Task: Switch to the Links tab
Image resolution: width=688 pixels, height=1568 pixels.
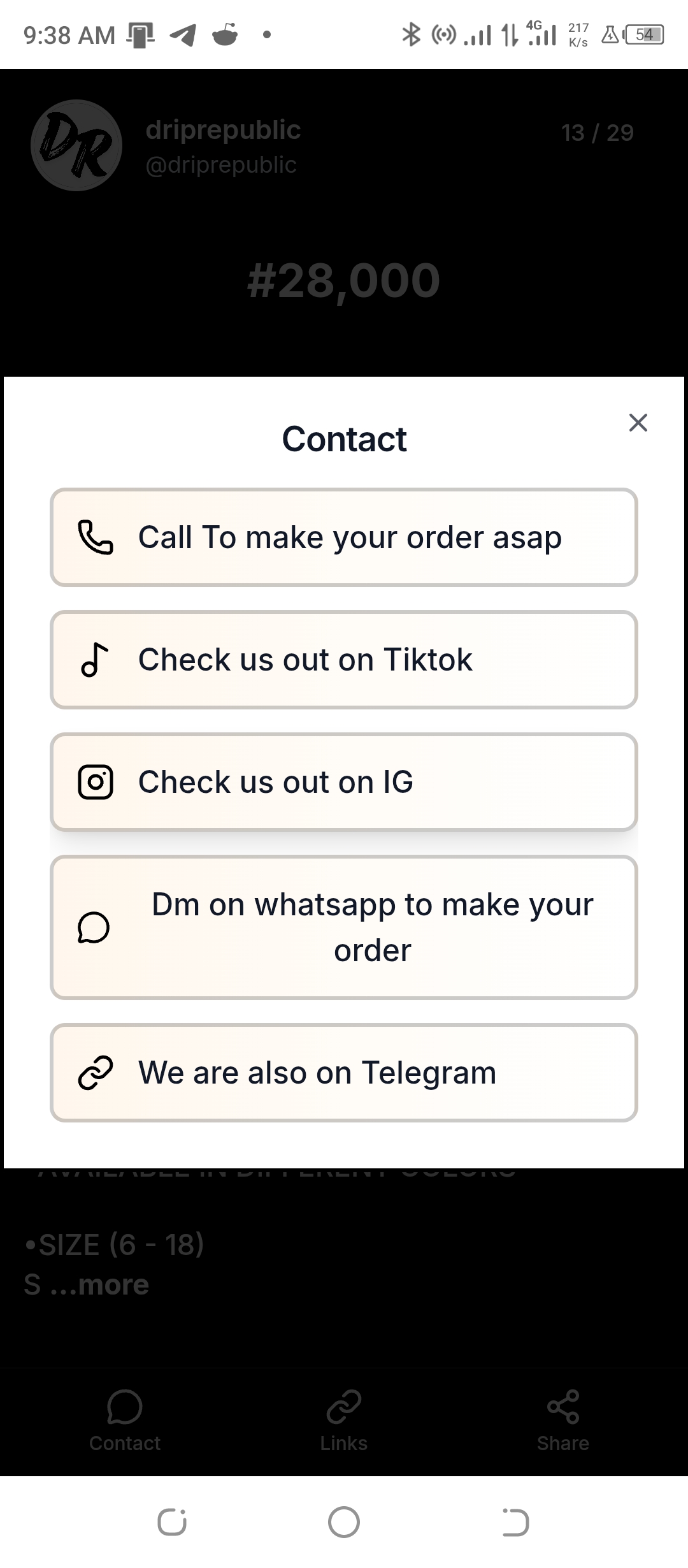Action: tap(343, 1421)
